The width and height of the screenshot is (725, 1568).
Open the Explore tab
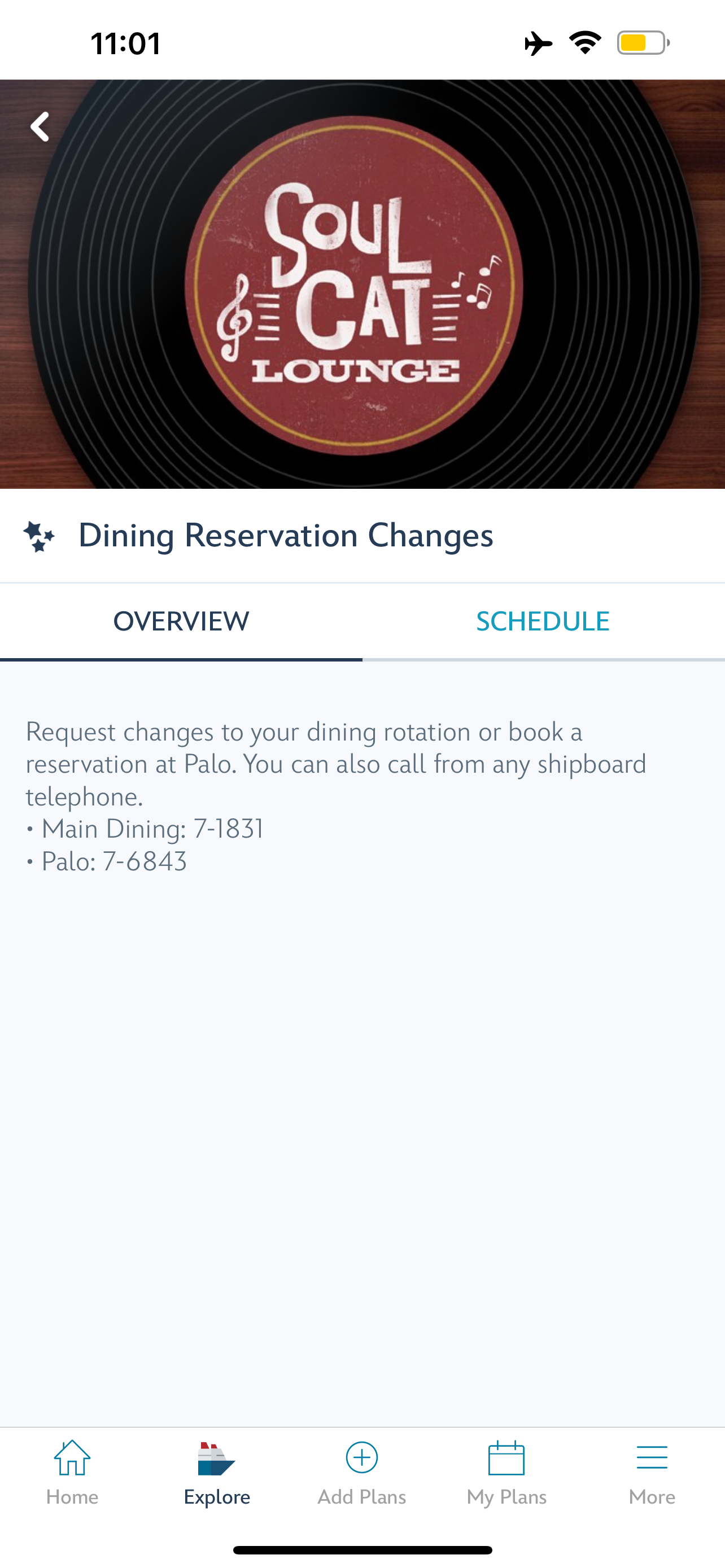(217, 1472)
